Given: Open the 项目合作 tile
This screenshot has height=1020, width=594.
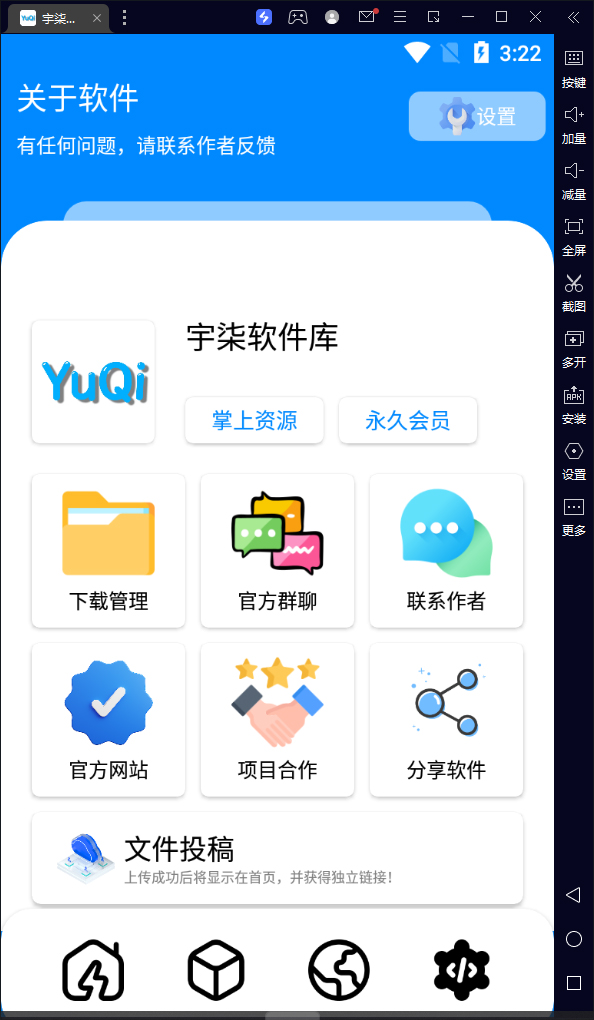Looking at the screenshot, I should (x=278, y=720).
